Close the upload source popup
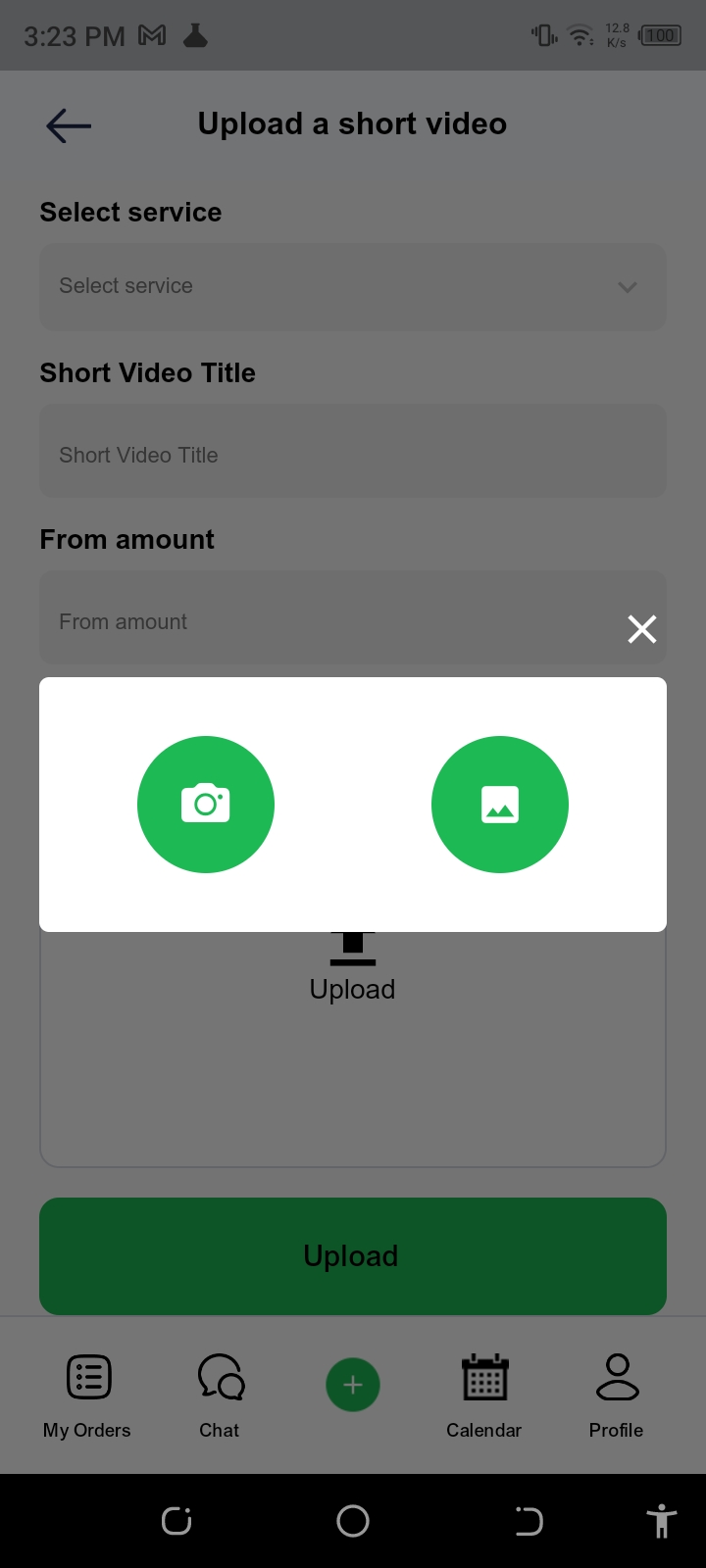The image size is (706, 1568). (x=642, y=629)
